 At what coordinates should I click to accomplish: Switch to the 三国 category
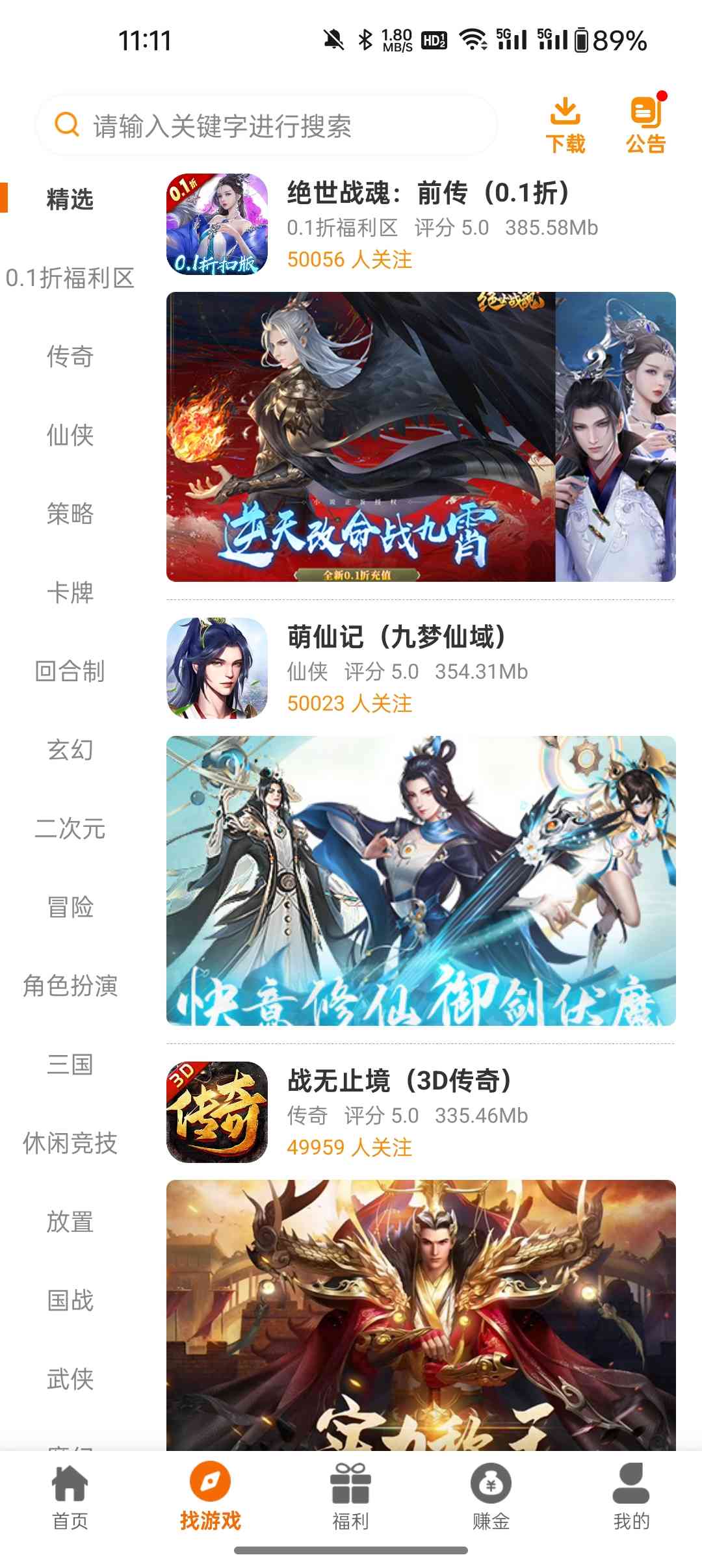(x=70, y=1065)
